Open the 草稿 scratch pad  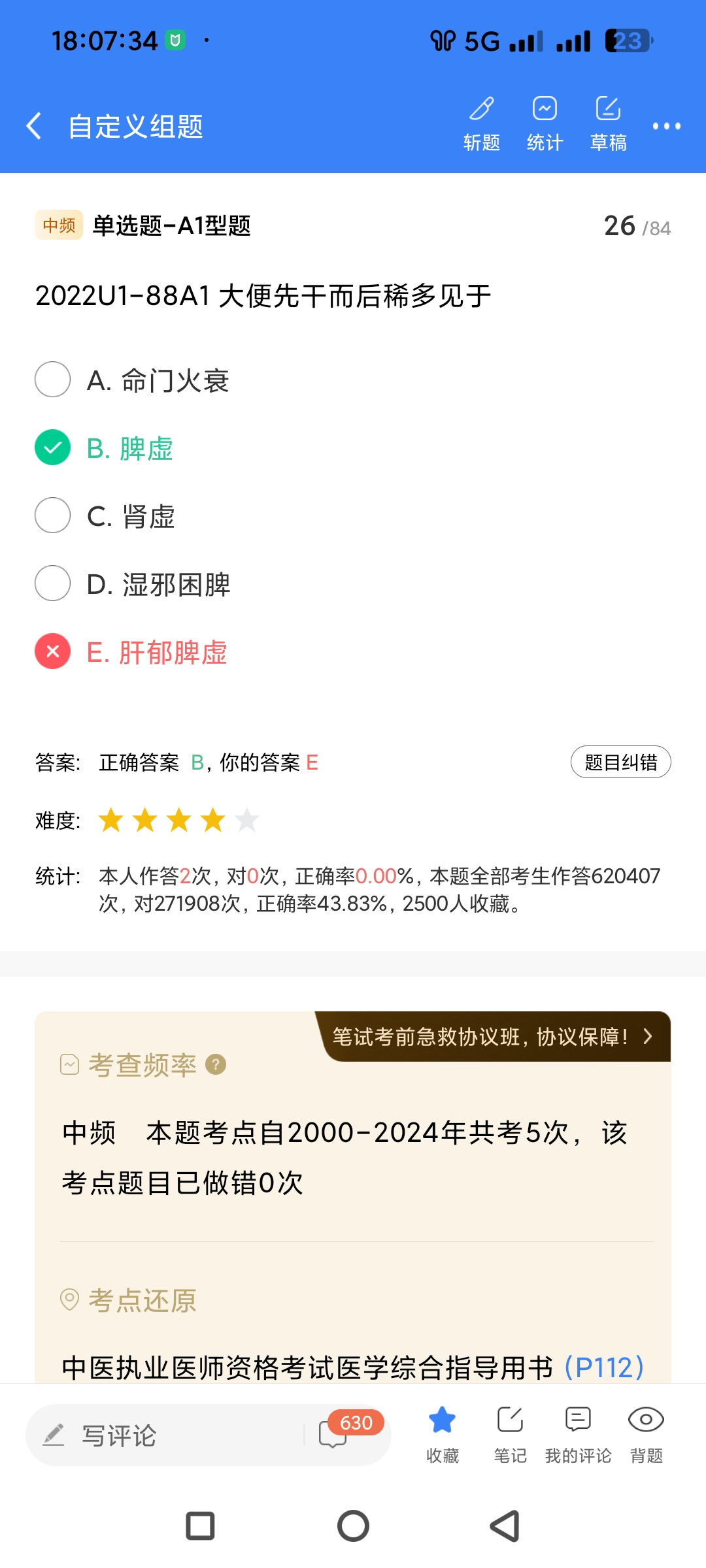(608, 123)
